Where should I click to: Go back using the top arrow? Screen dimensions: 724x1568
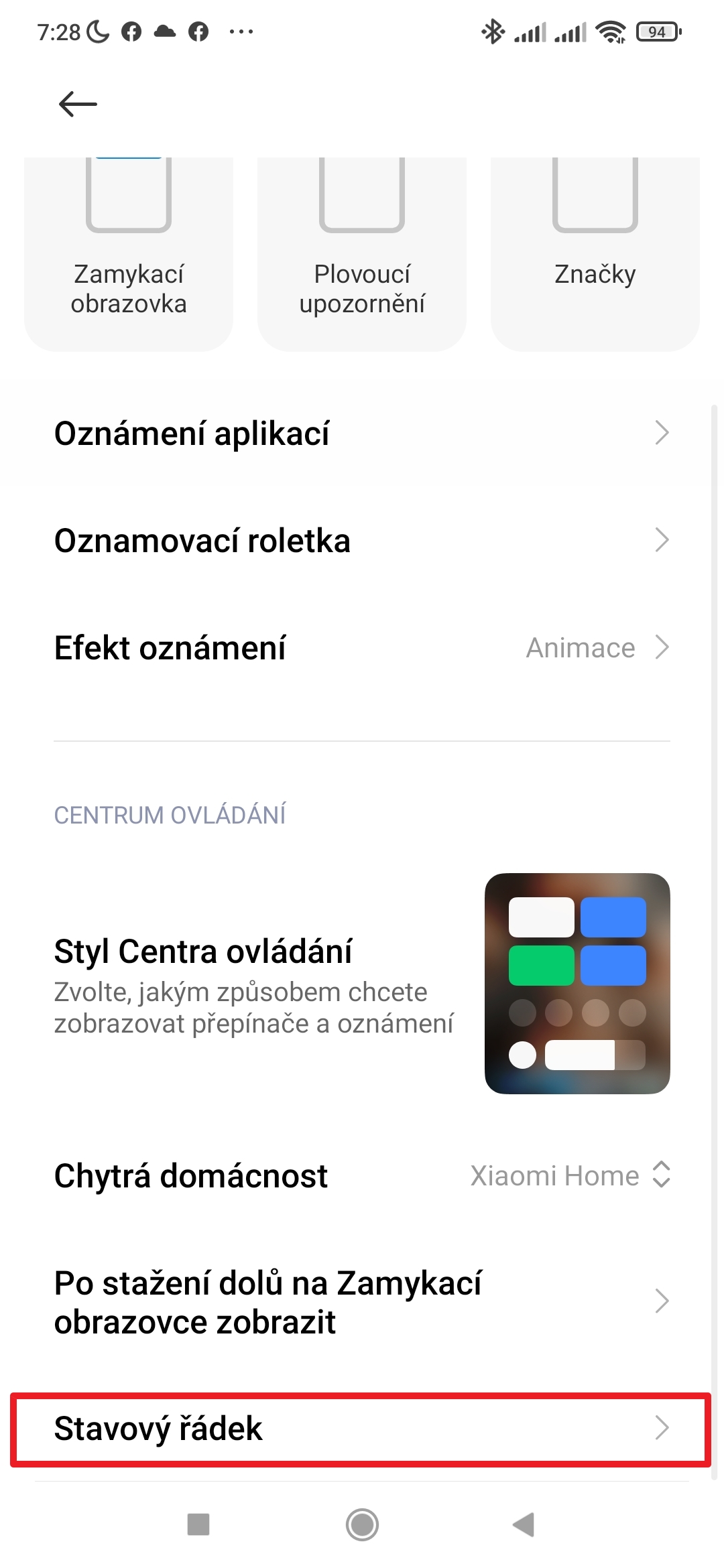pyautogui.click(x=78, y=105)
